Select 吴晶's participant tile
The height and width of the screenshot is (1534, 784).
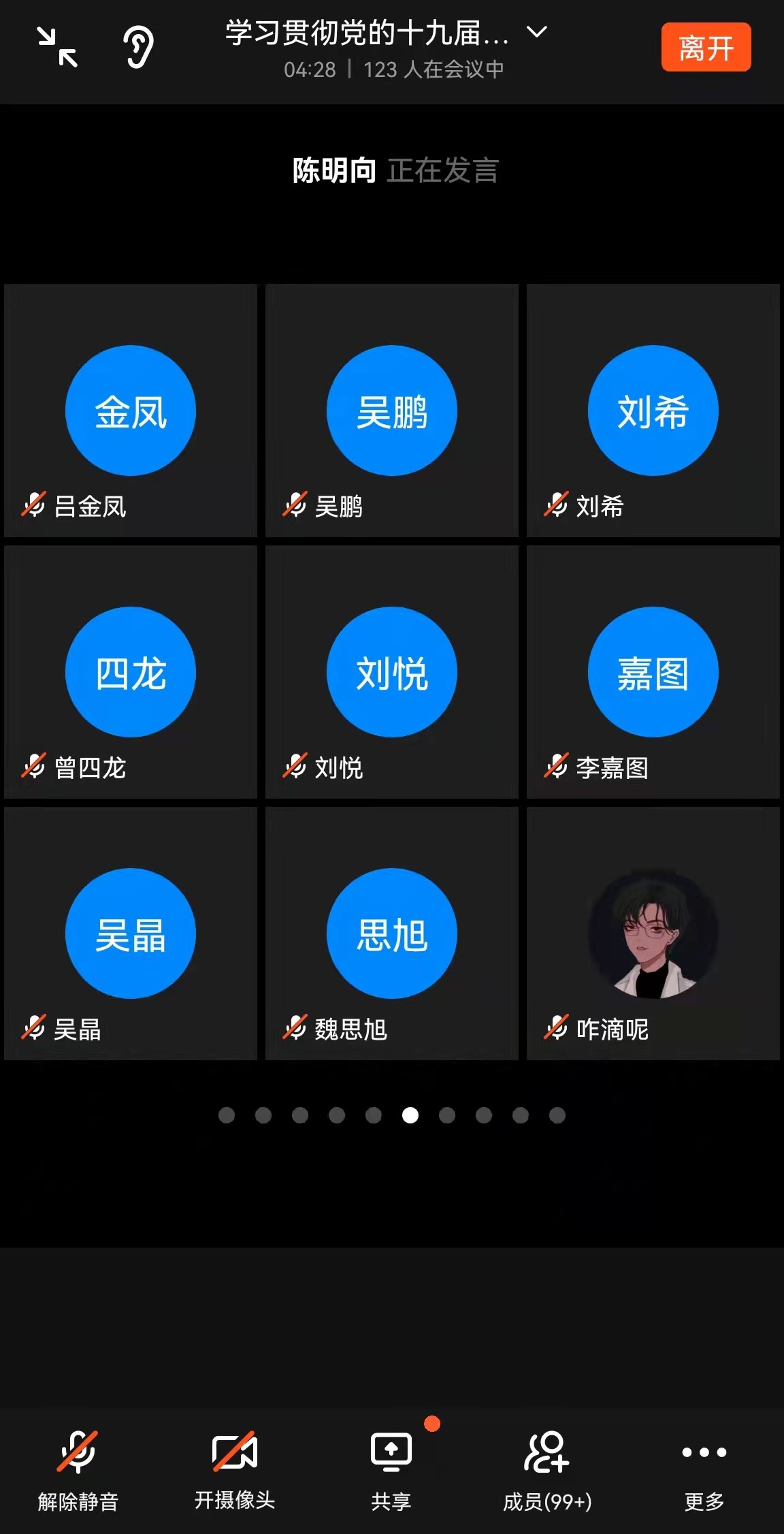pyautogui.click(x=131, y=933)
